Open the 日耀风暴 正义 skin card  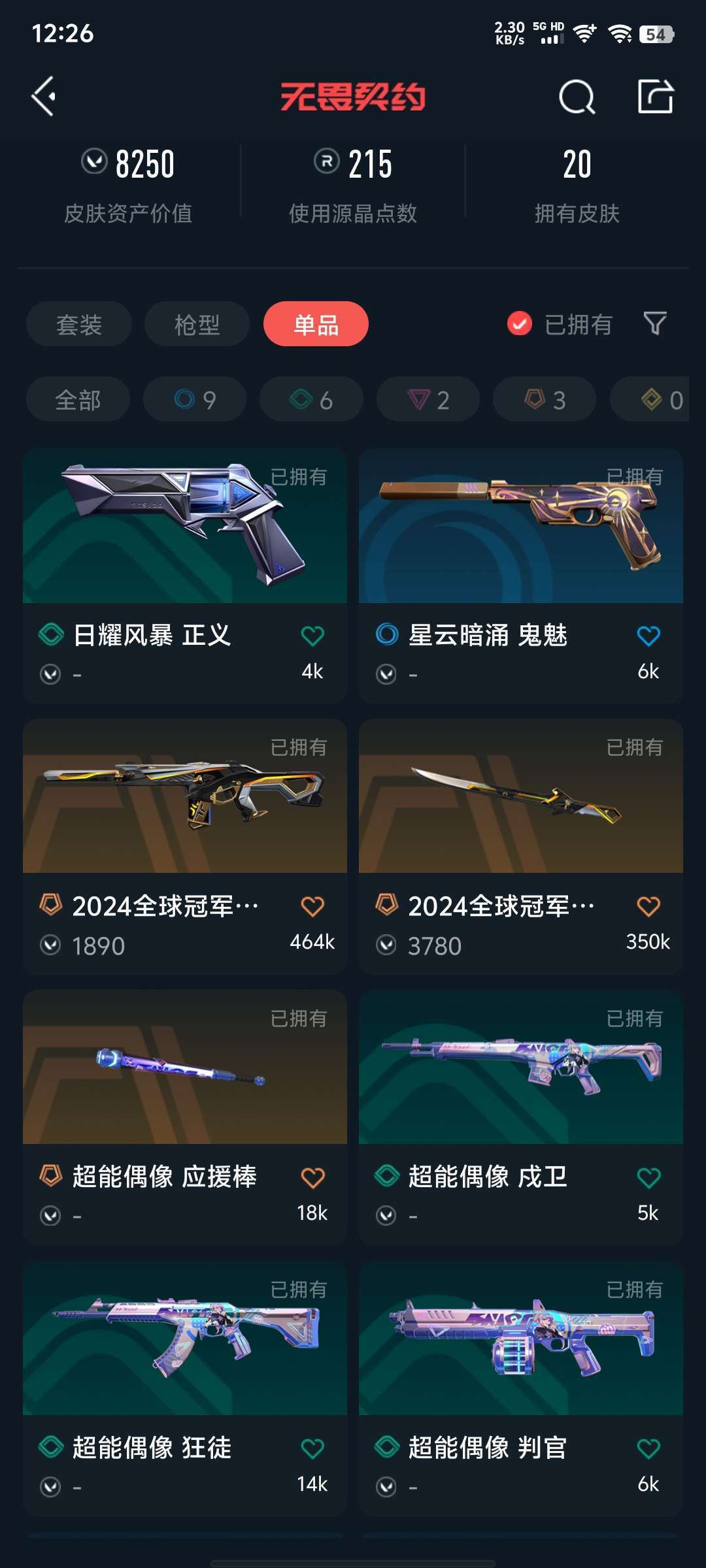click(185, 576)
